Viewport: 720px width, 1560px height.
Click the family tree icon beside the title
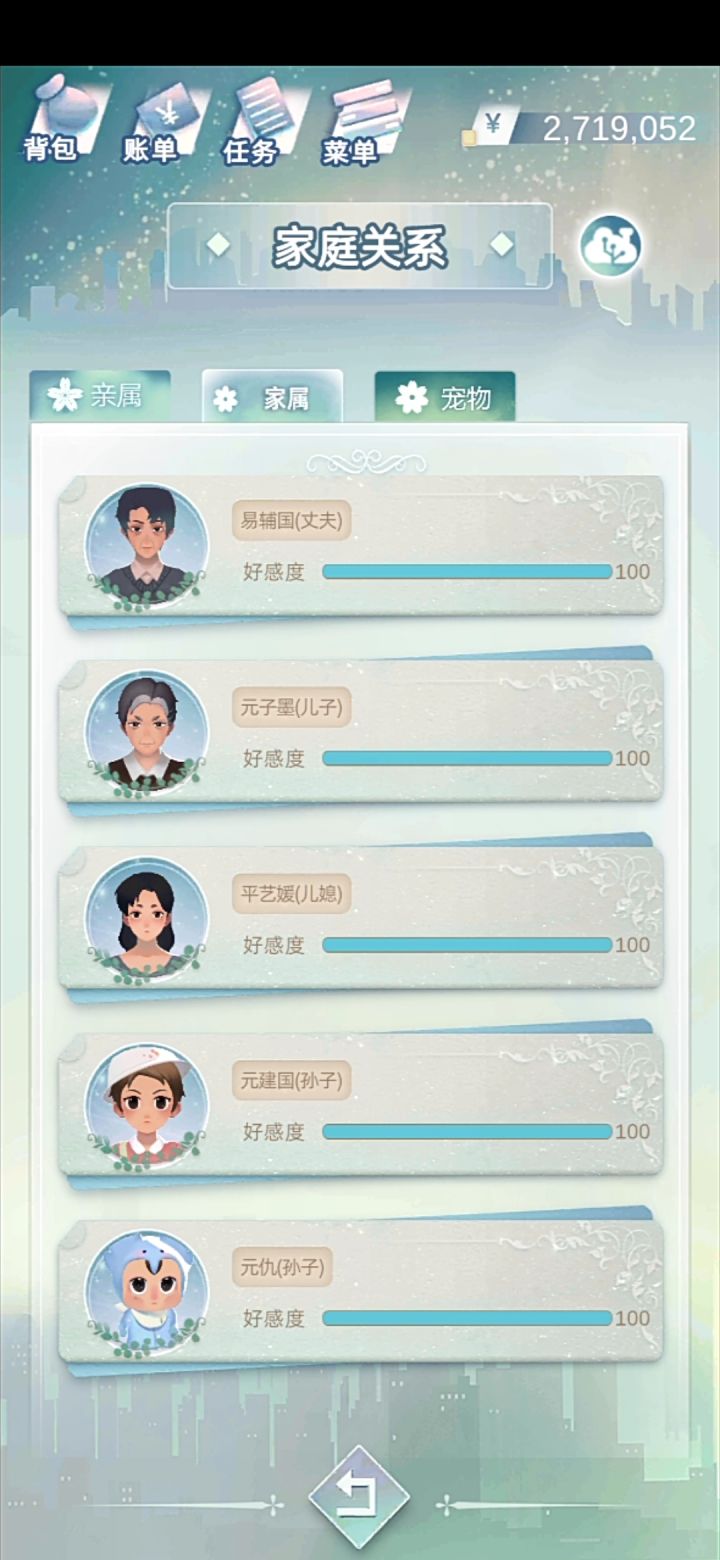coord(611,243)
